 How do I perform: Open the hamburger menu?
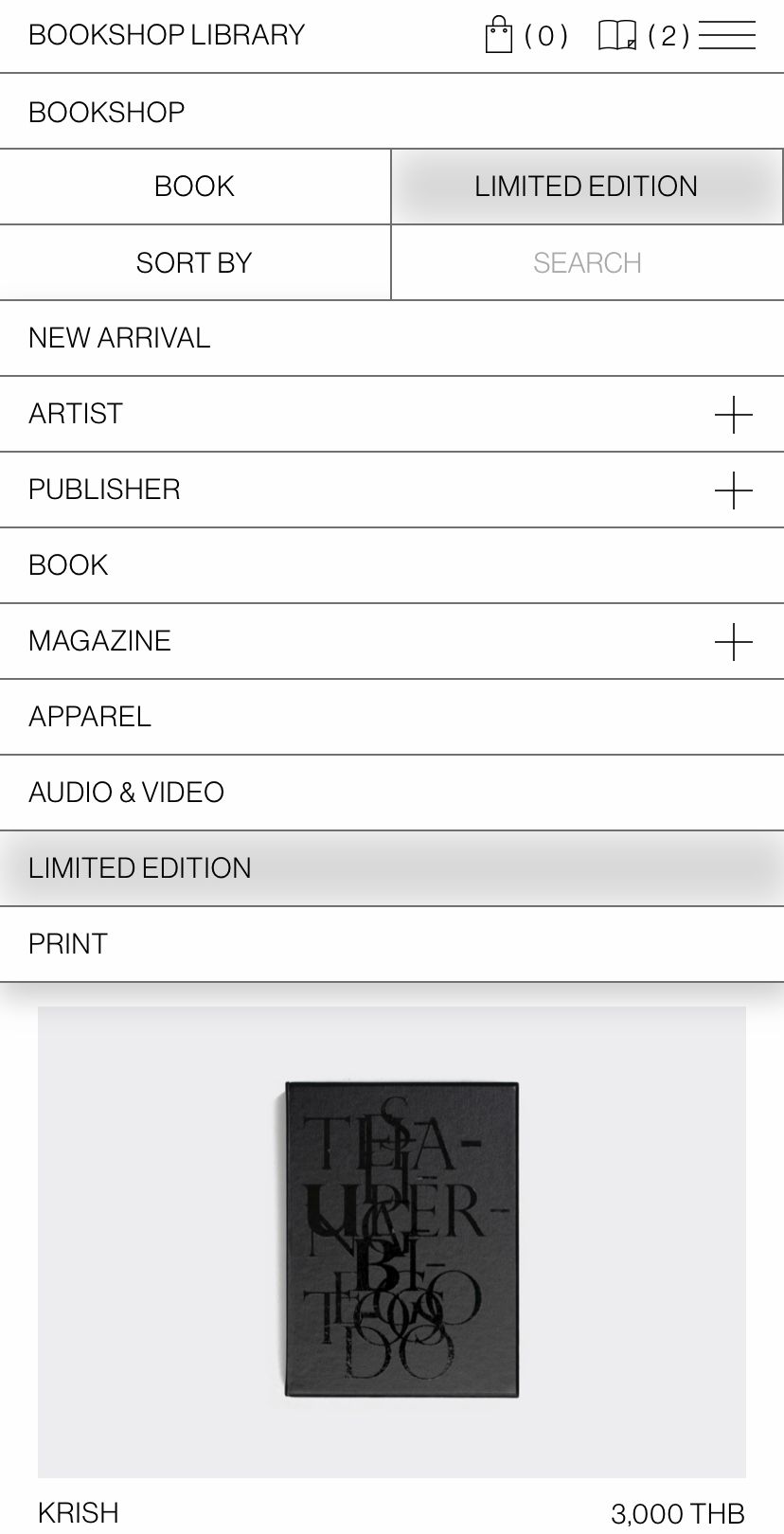(x=727, y=36)
